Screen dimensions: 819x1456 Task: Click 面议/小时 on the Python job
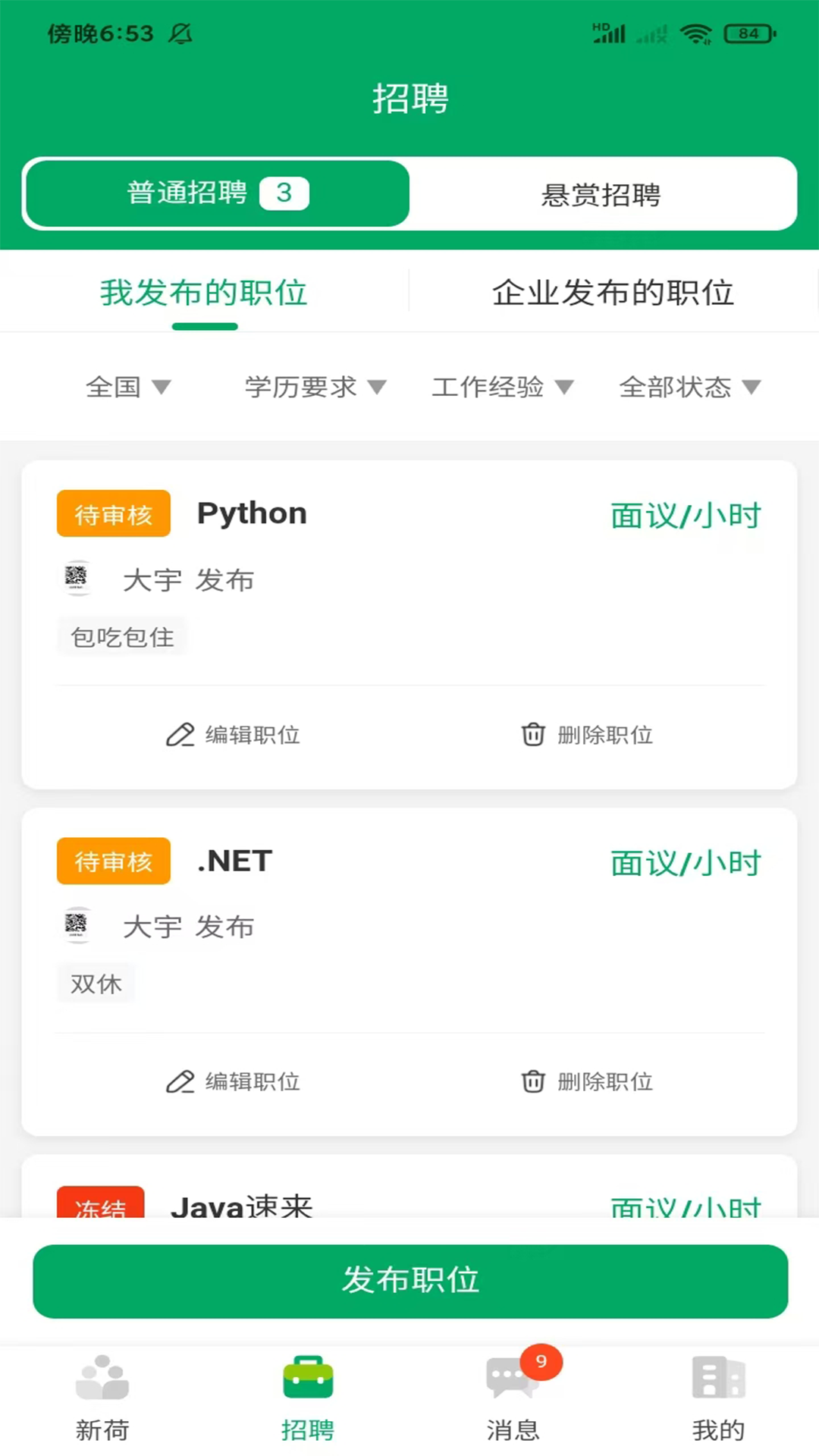[x=686, y=515]
